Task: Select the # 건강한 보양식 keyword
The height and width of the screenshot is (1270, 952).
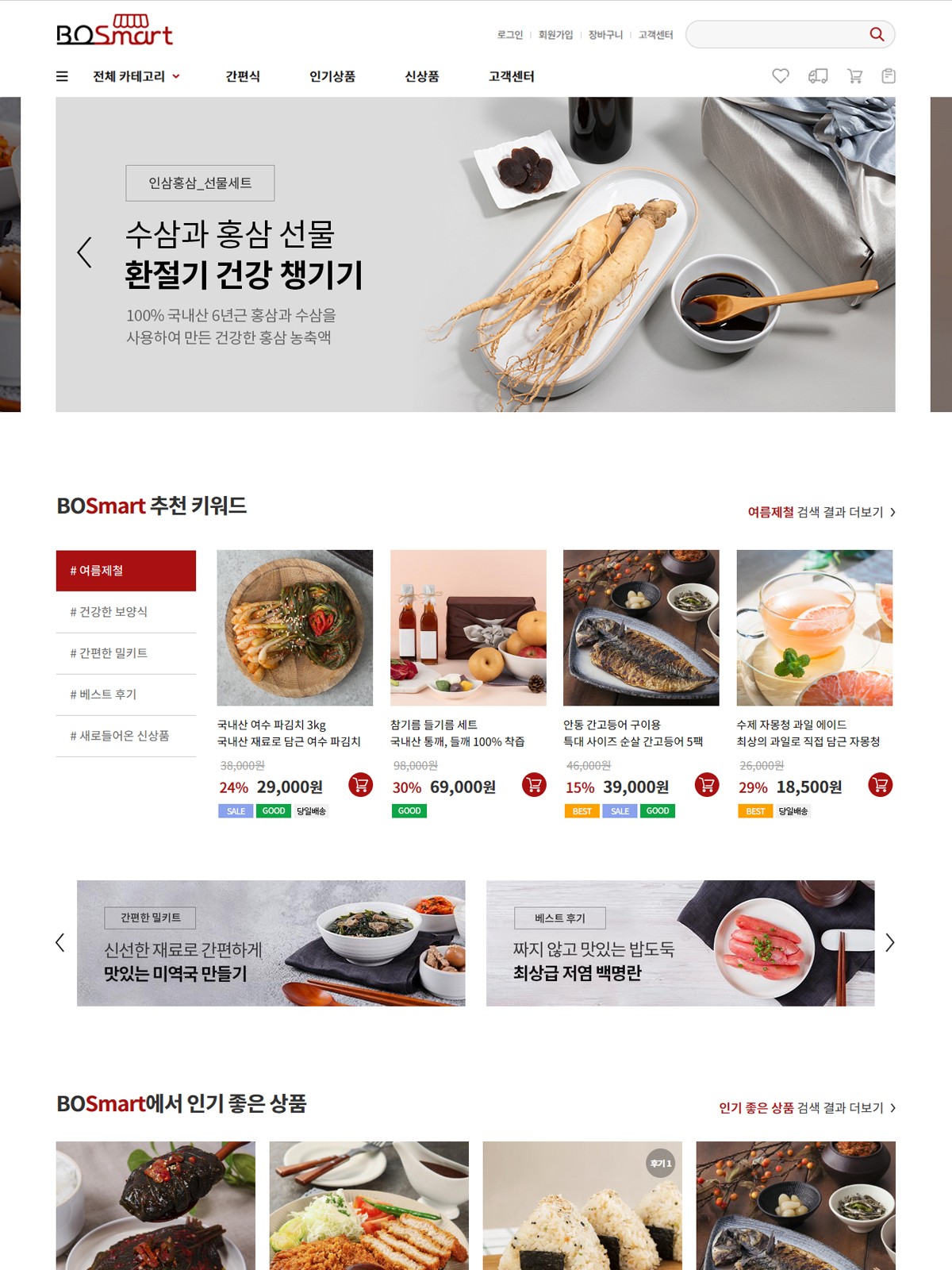Action: [125, 612]
